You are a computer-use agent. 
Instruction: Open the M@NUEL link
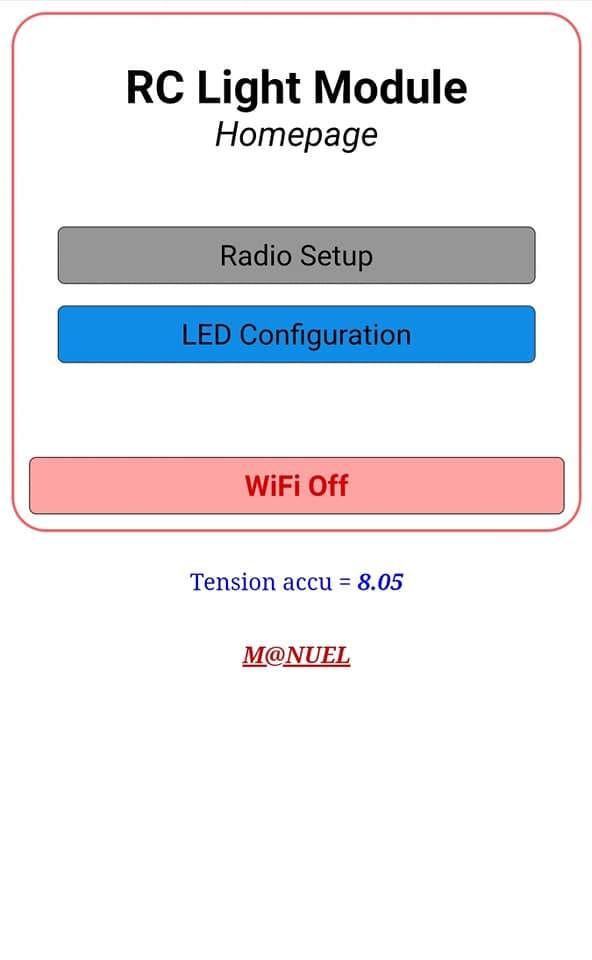pyautogui.click(x=296, y=655)
